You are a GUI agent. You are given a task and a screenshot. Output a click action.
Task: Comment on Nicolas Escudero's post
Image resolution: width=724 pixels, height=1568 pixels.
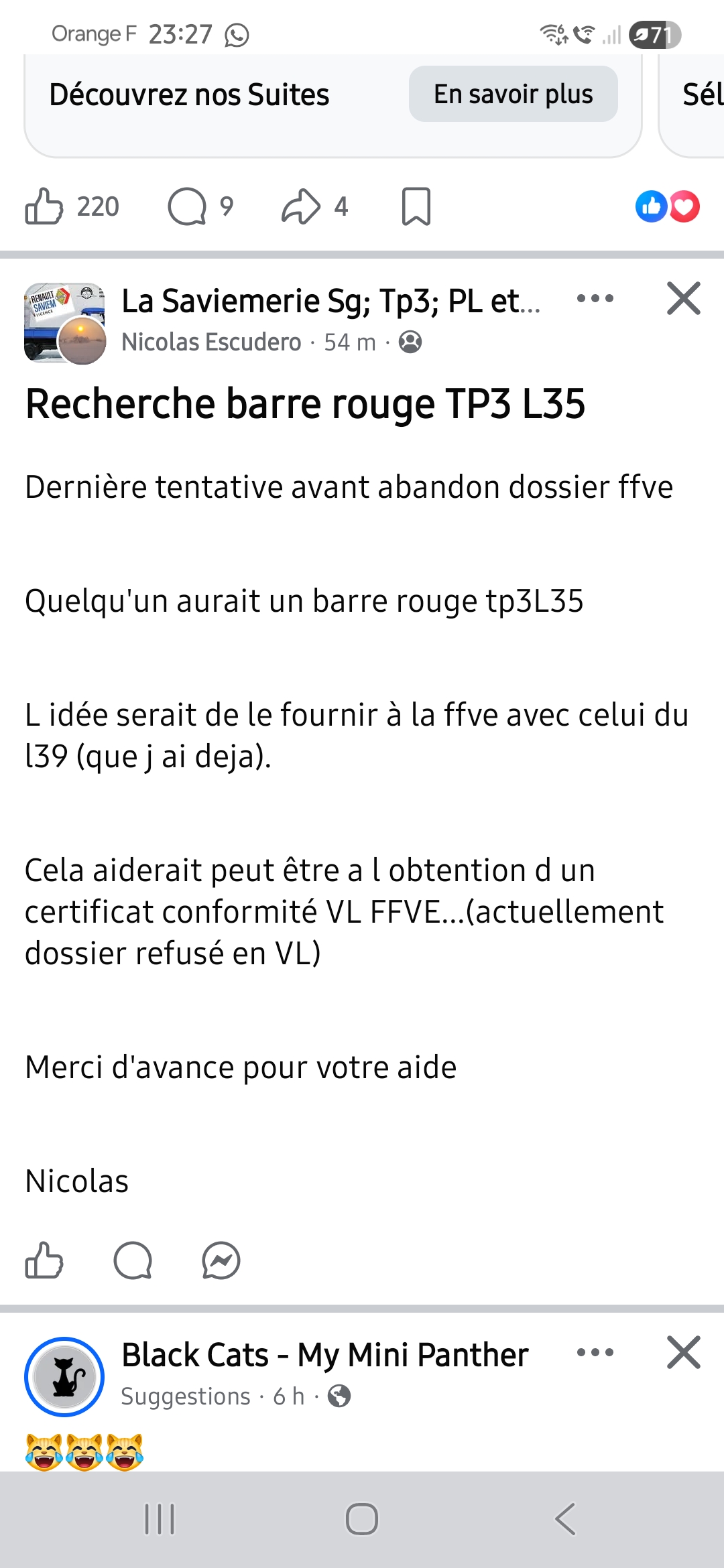coord(133,1260)
